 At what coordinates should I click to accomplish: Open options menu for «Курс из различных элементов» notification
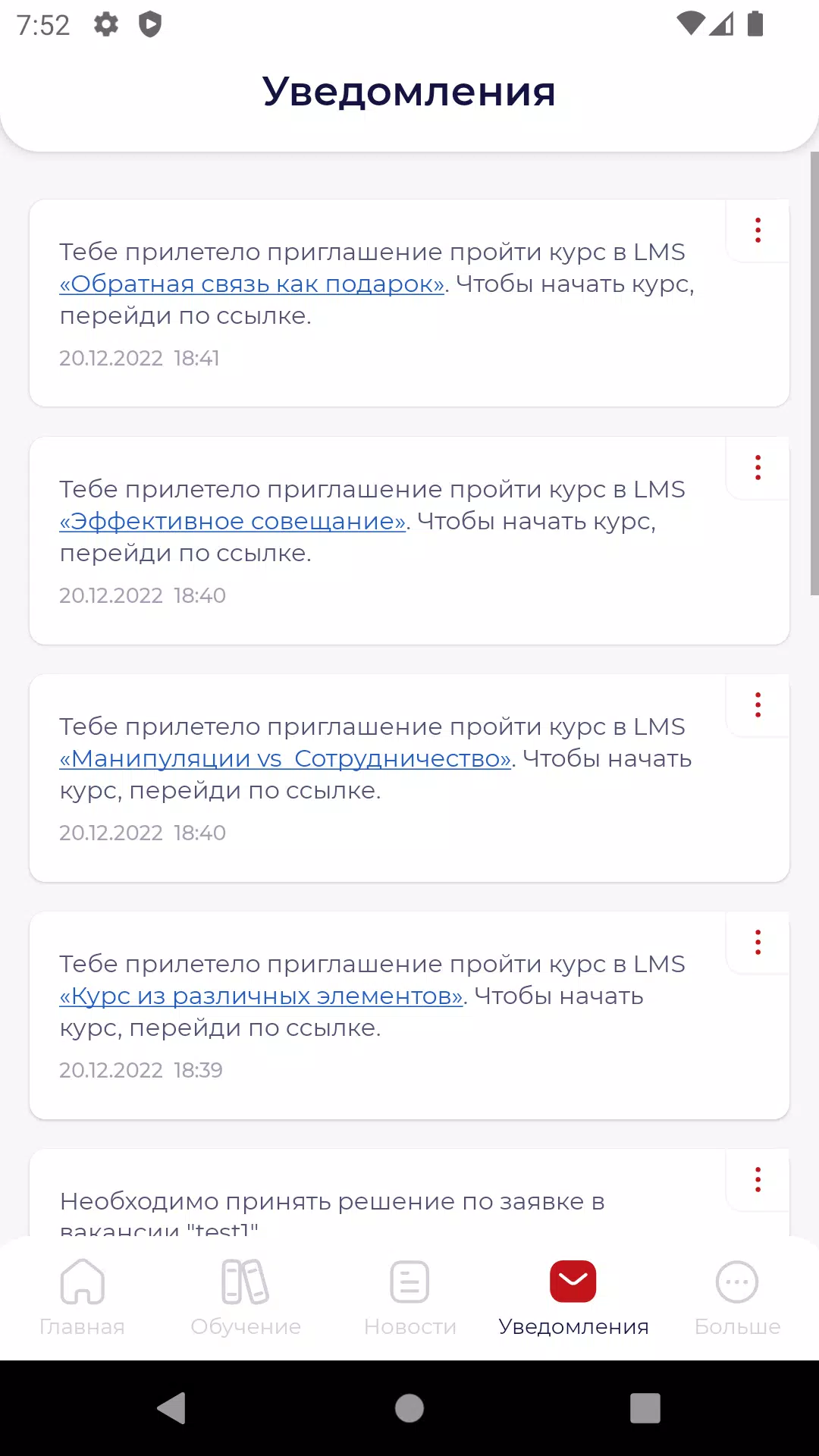point(758,943)
